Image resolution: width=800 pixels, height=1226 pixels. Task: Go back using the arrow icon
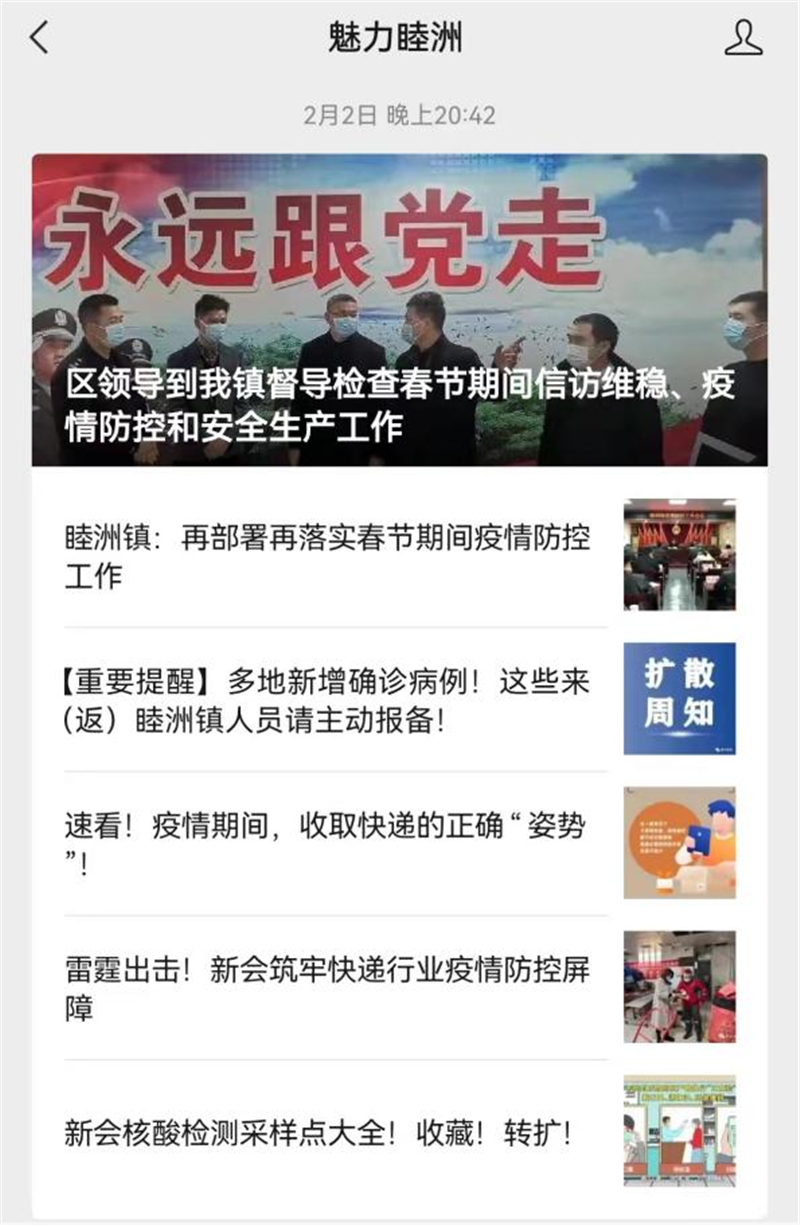39,38
